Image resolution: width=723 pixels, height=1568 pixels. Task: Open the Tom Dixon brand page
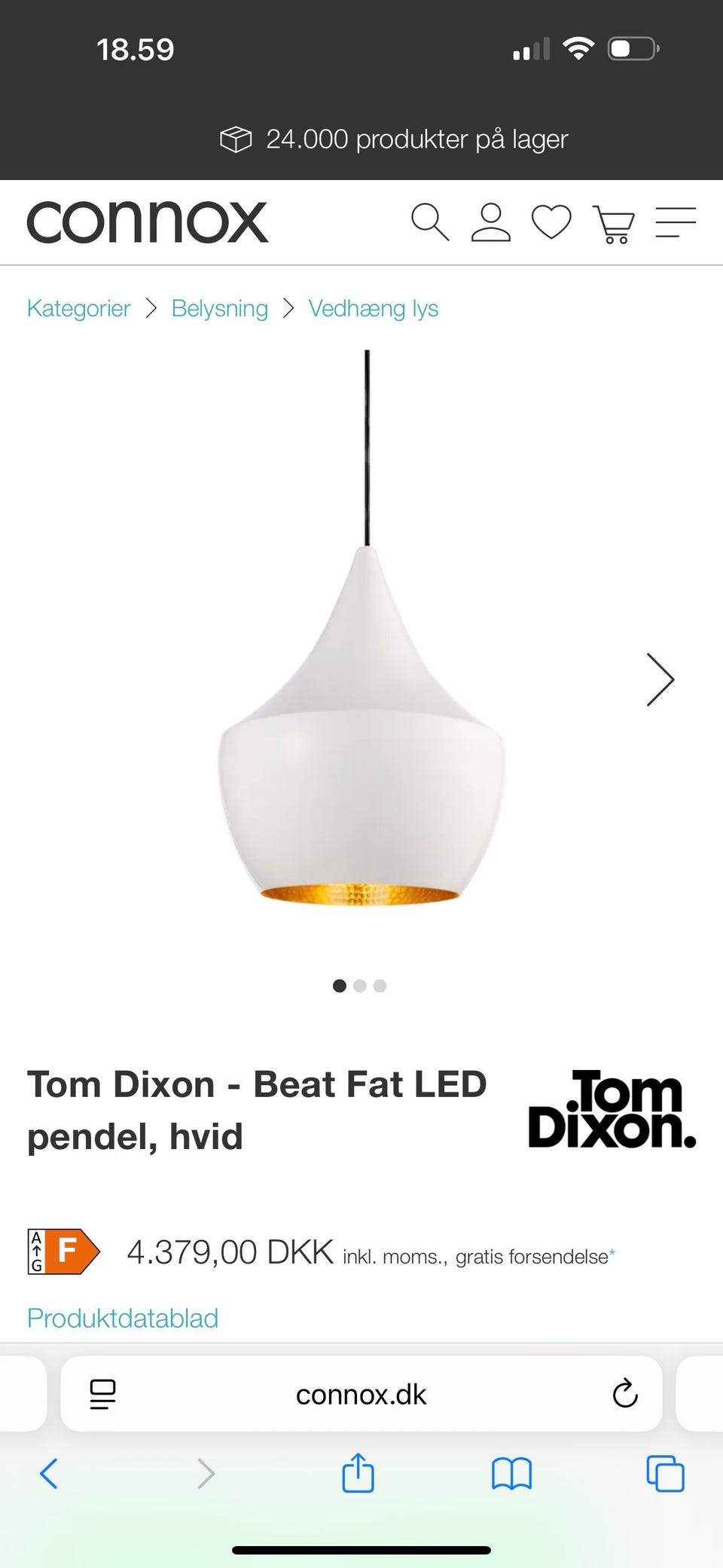pyautogui.click(x=612, y=1109)
